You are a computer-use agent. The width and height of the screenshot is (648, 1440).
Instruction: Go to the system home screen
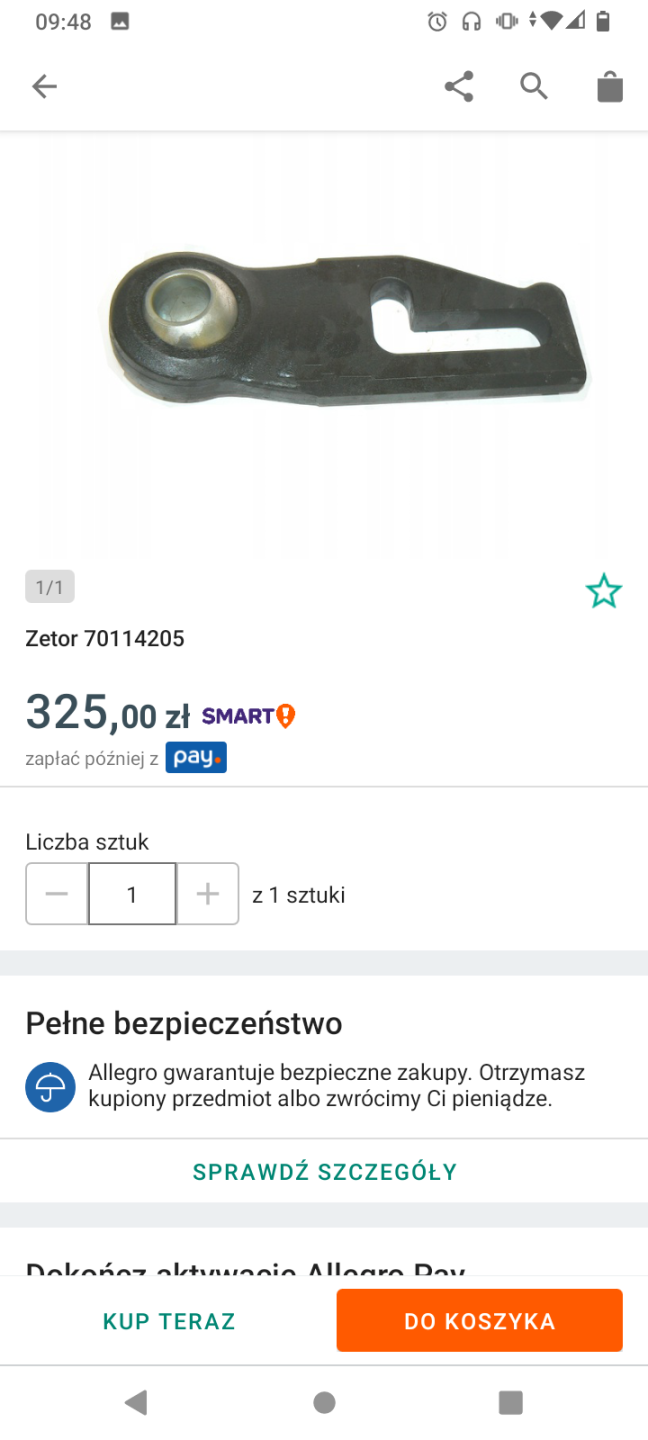(324, 1402)
